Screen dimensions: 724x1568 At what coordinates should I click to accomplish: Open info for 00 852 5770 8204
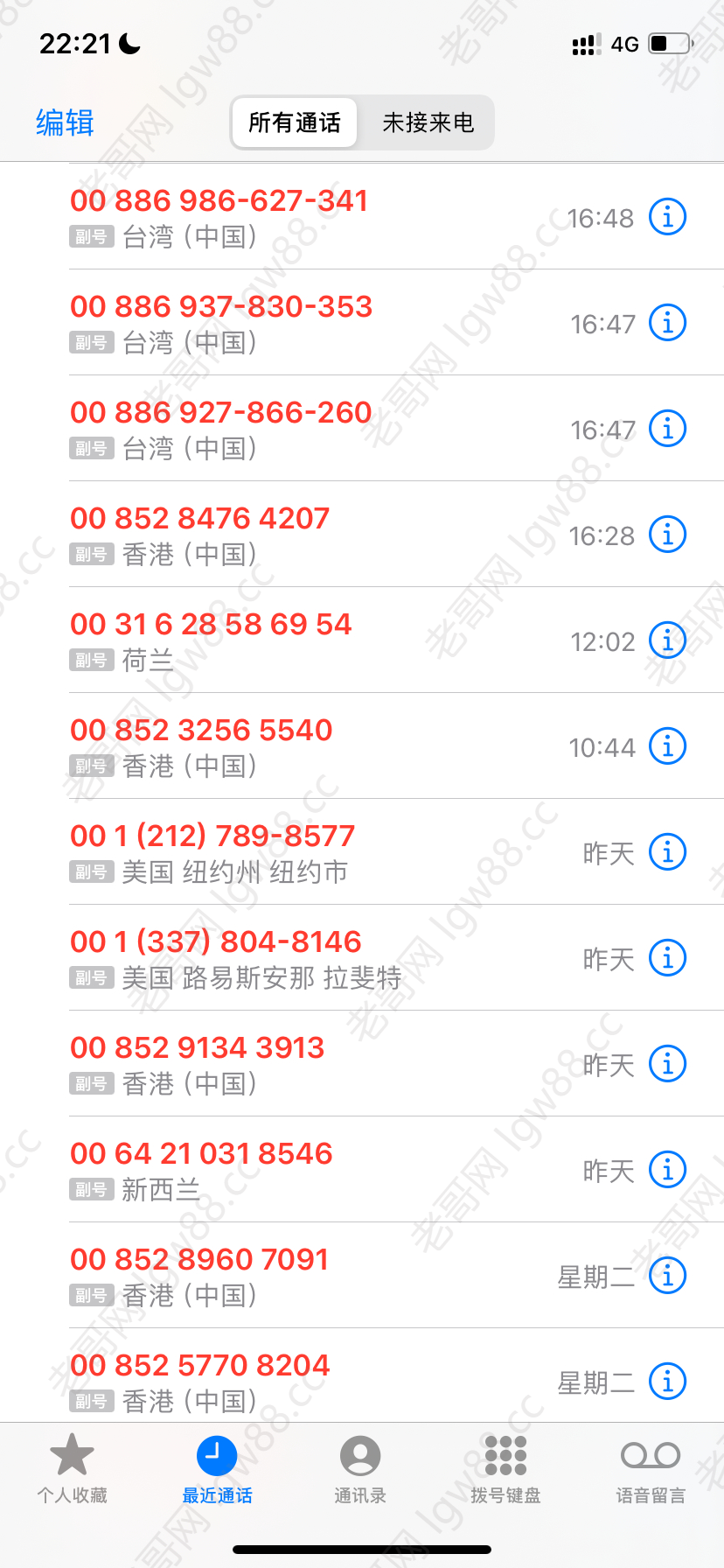(667, 1381)
